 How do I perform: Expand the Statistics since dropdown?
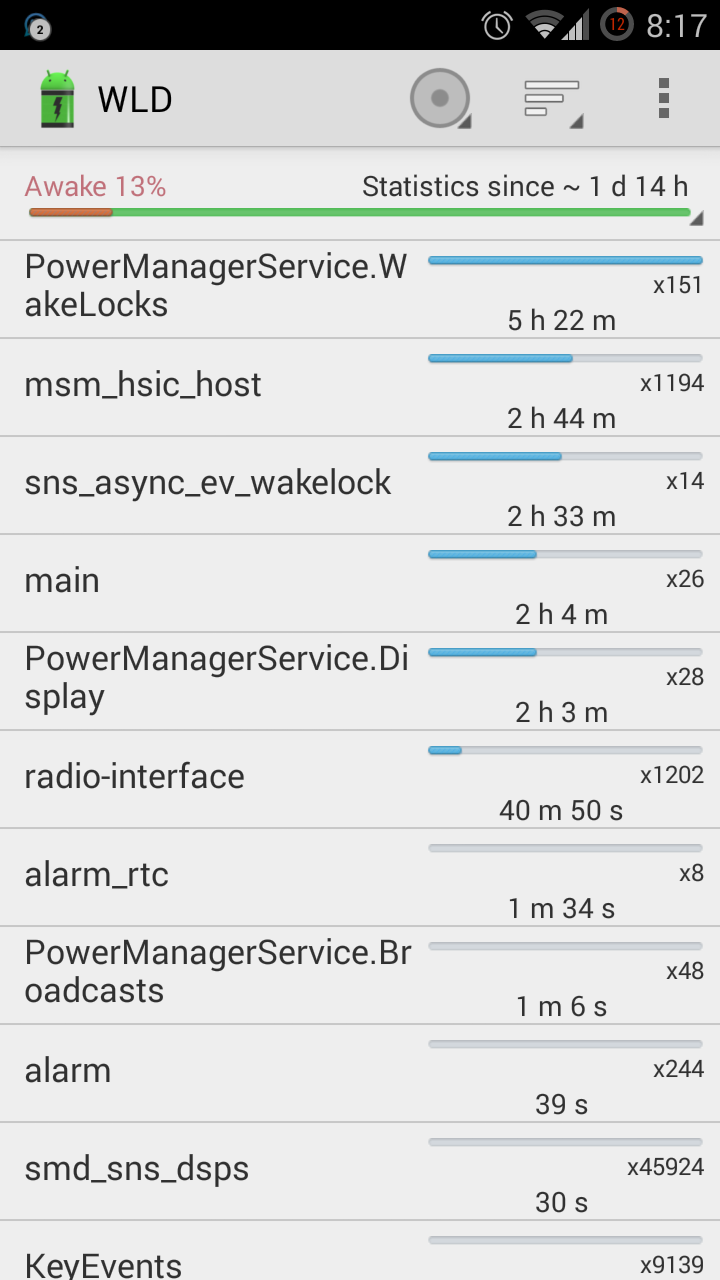coord(360,197)
